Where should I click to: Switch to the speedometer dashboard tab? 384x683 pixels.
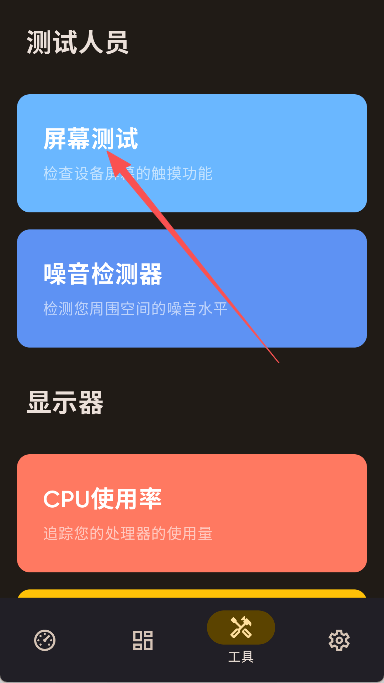click(45, 640)
